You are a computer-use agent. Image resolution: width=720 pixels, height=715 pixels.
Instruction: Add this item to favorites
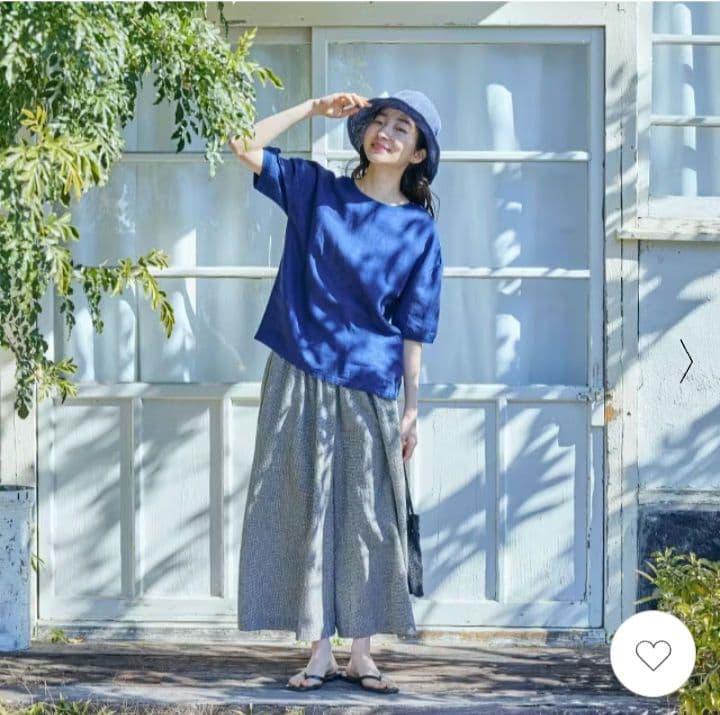click(x=653, y=654)
